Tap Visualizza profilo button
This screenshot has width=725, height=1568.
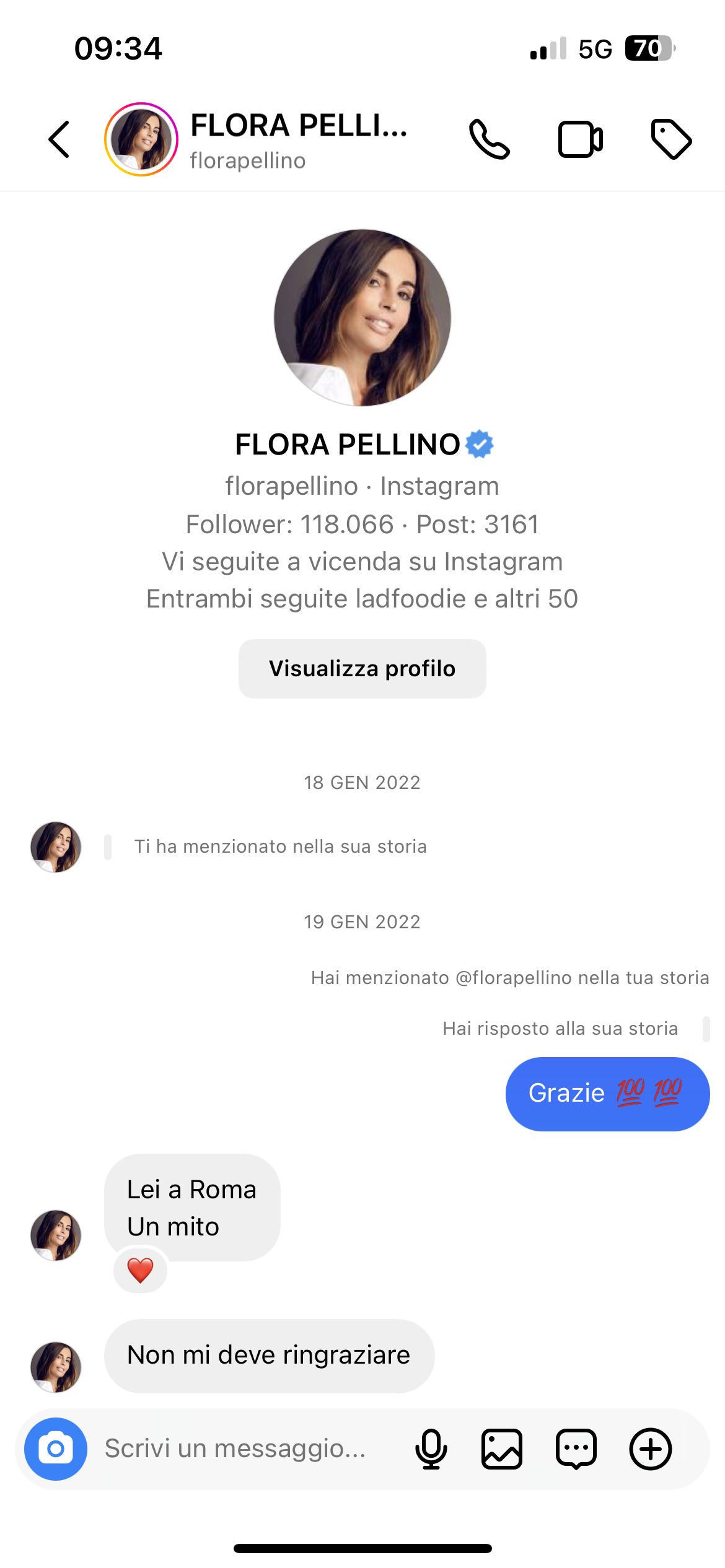(x=362, y=669)
